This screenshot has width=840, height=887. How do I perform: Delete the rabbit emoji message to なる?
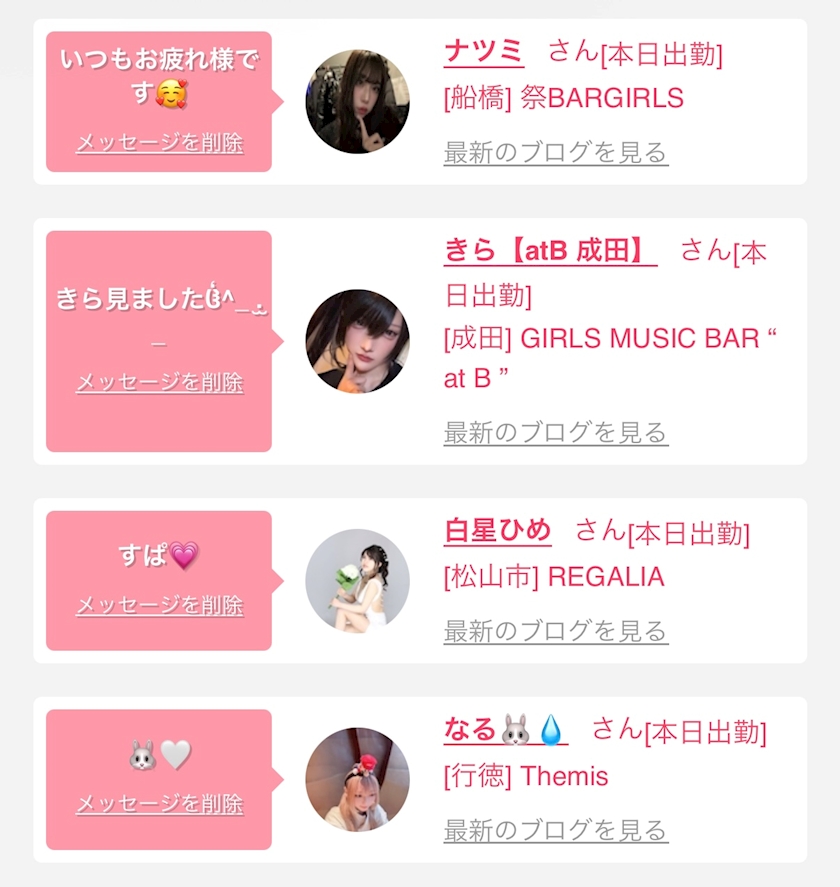pos(160,804)
